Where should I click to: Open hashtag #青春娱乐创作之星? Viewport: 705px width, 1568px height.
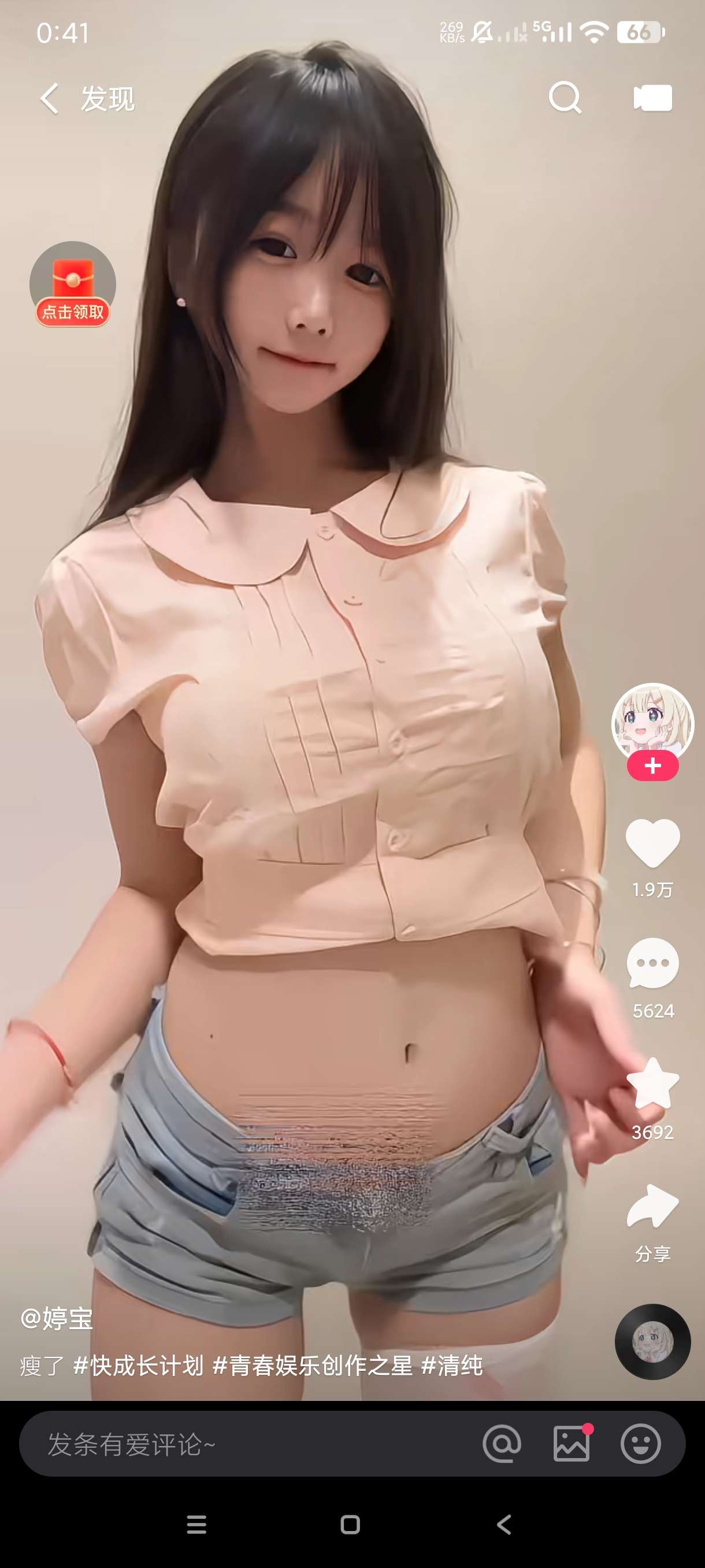313,1366
